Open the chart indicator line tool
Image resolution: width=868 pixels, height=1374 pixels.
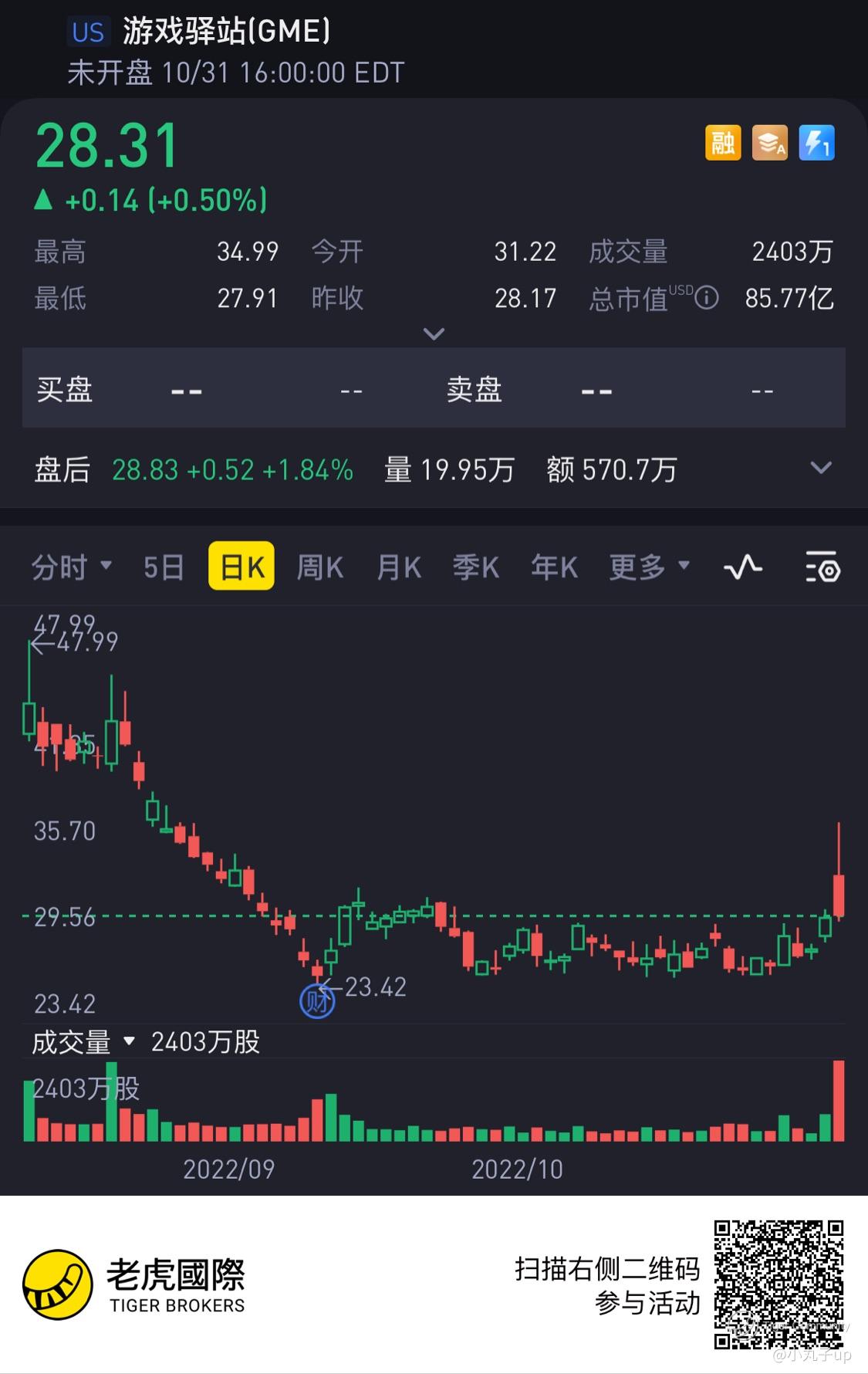(743, 567)
